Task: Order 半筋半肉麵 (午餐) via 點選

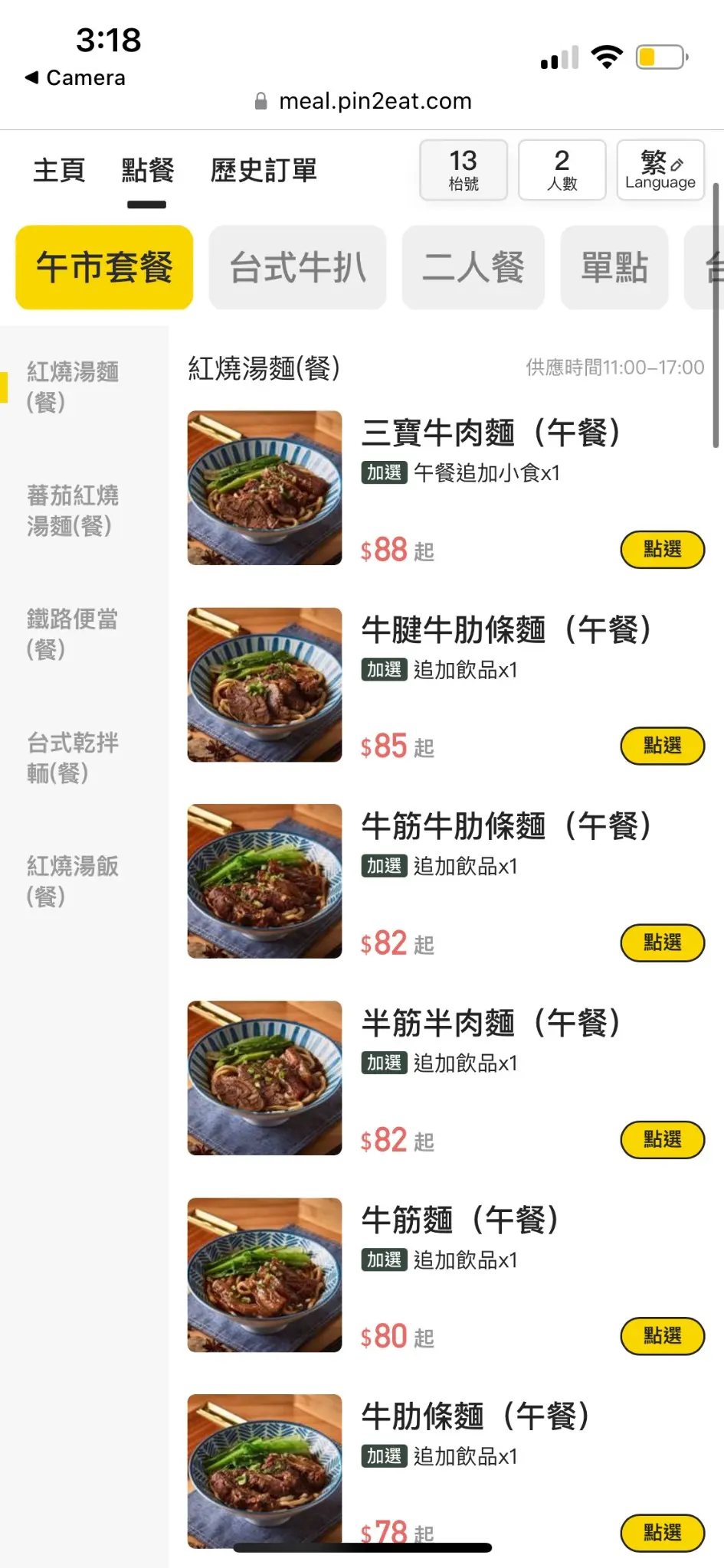Action: tap(662, 1139)
